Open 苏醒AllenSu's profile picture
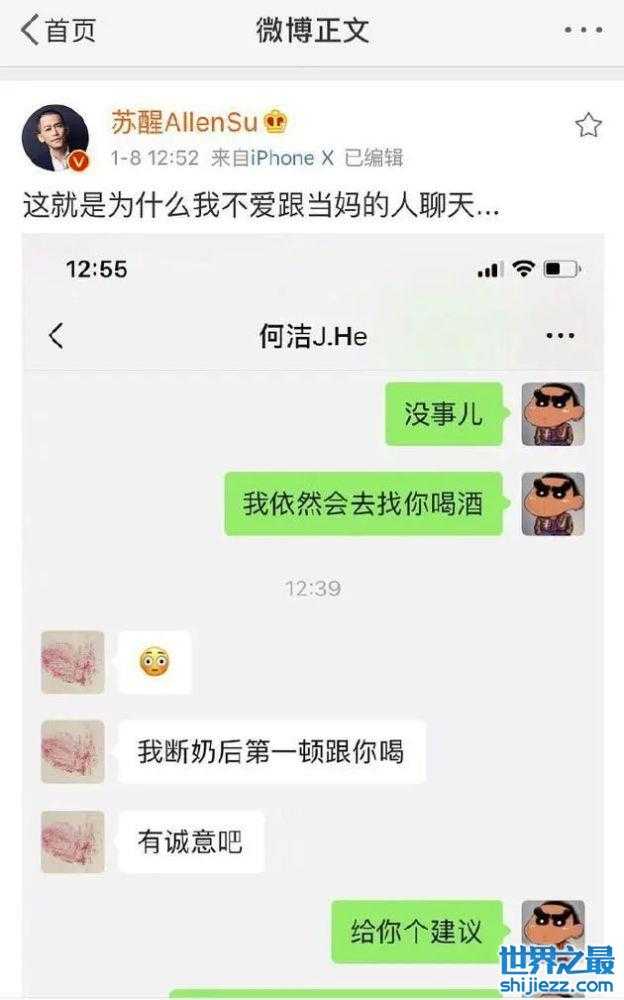Screen dimensions: 624x1000 pos(56,137)
